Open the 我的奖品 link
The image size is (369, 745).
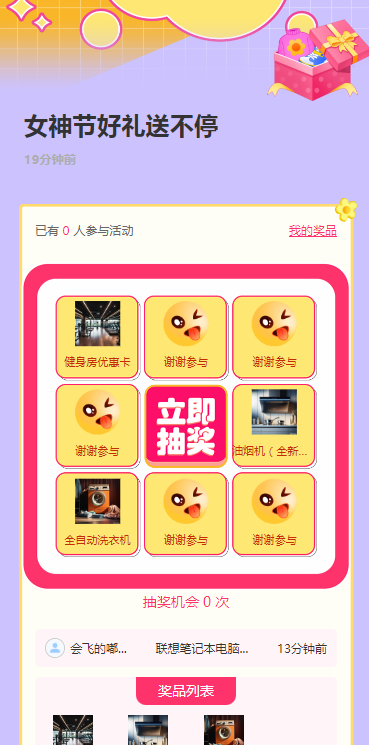[312, 231]
